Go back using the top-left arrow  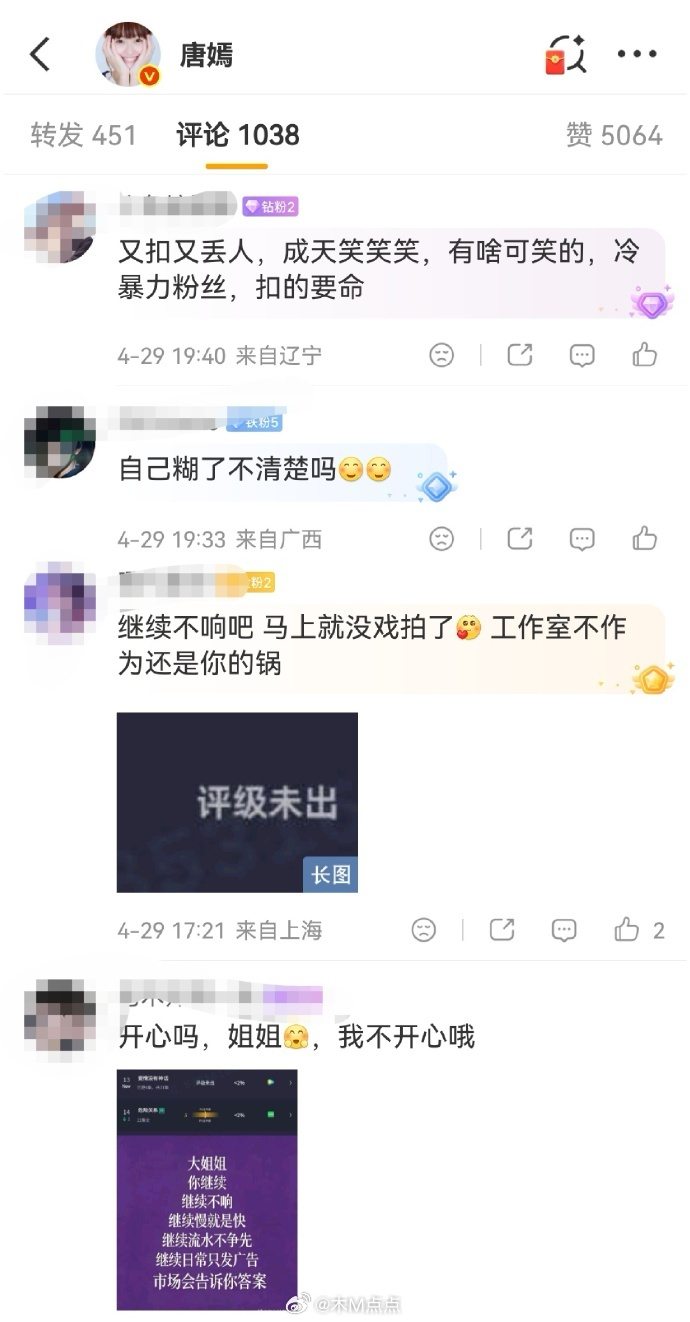tap(40, 55)
